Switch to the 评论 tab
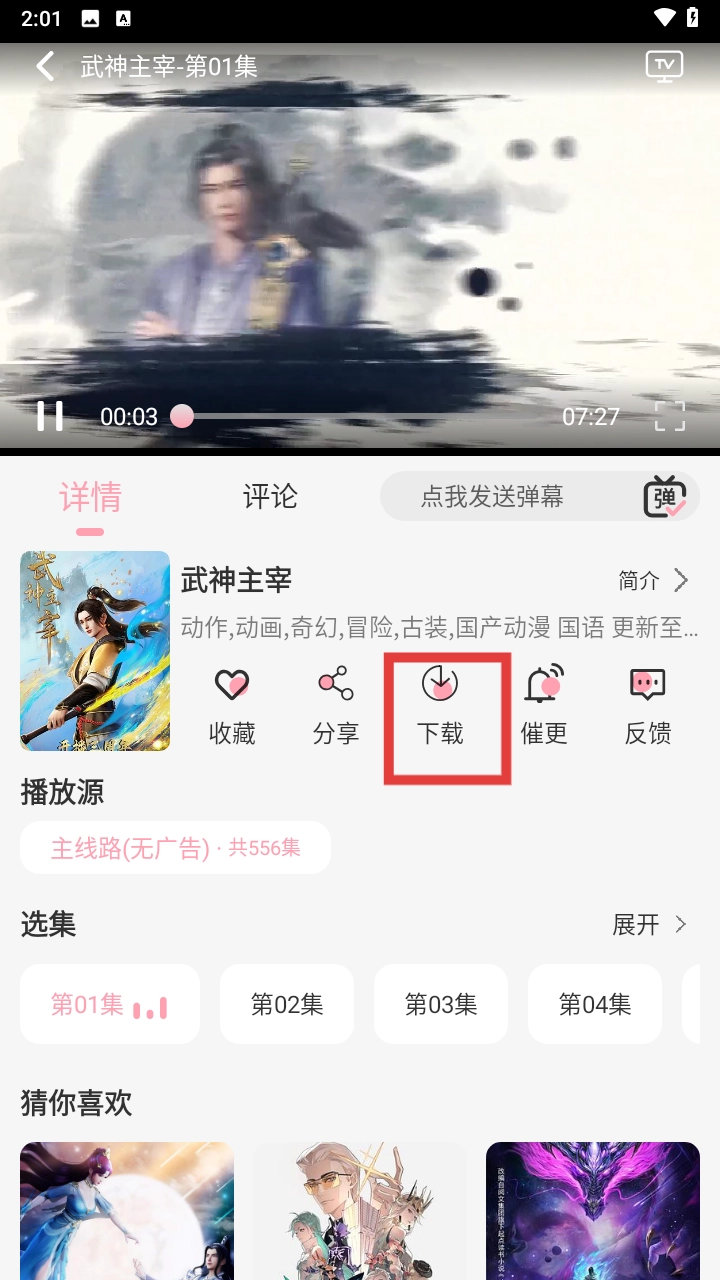 (270, 497)
